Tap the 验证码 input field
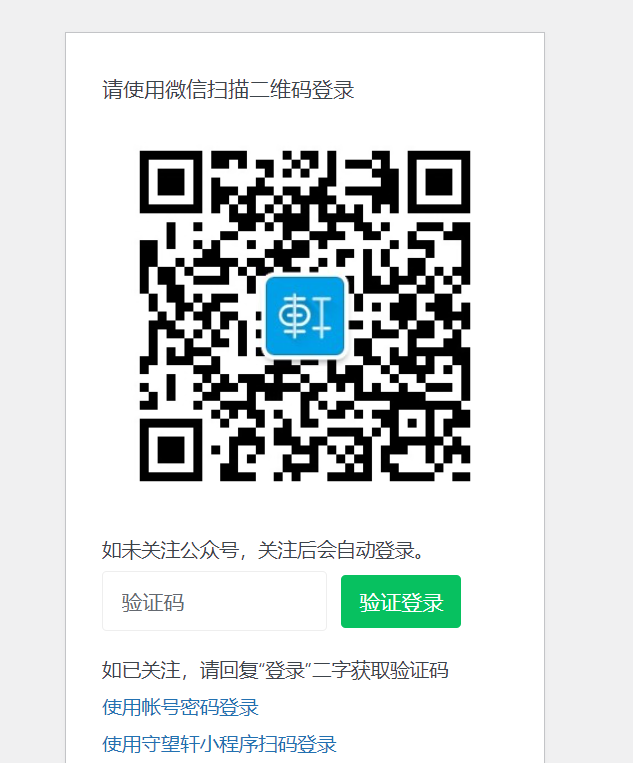Image resolution: width=633 pixels, height=763 pixels. [x=214, y=602]
